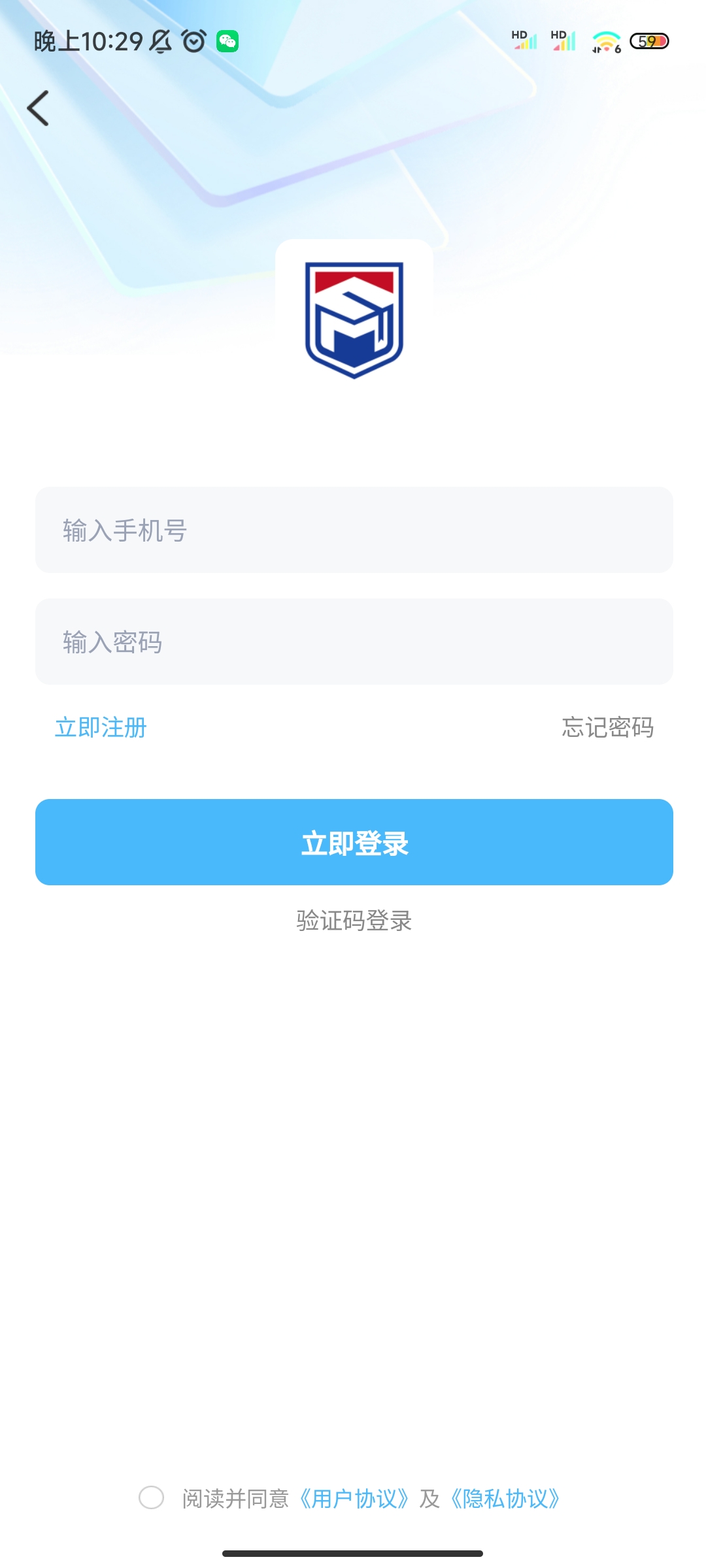Image resolution: width=706 pixels, height=1568 pixels.
Task: Select the password login section
Action: pos(353,642)
